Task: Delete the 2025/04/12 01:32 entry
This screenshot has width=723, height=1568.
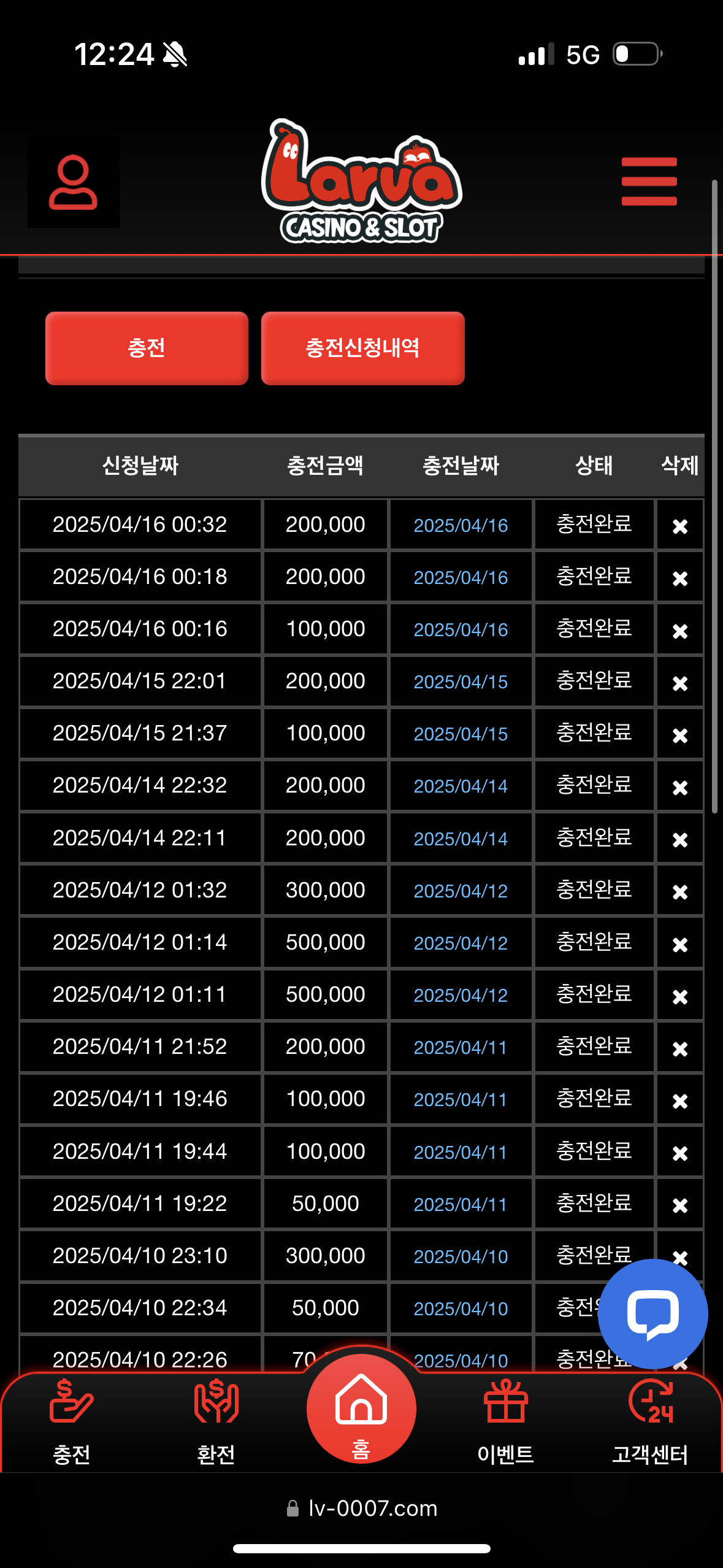Action: (679, 891)
